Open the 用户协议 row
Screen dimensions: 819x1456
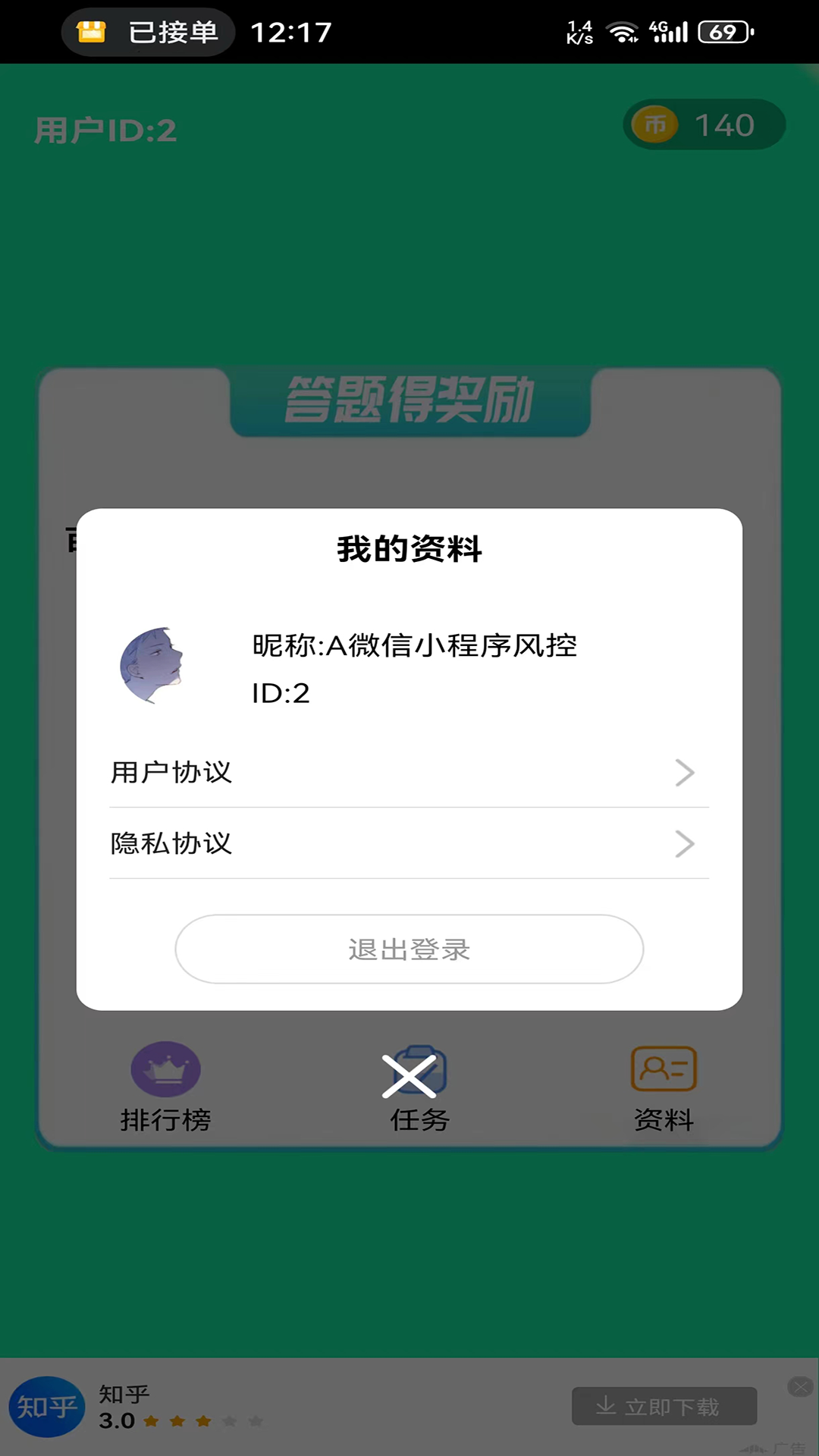(x=409, y=773)
